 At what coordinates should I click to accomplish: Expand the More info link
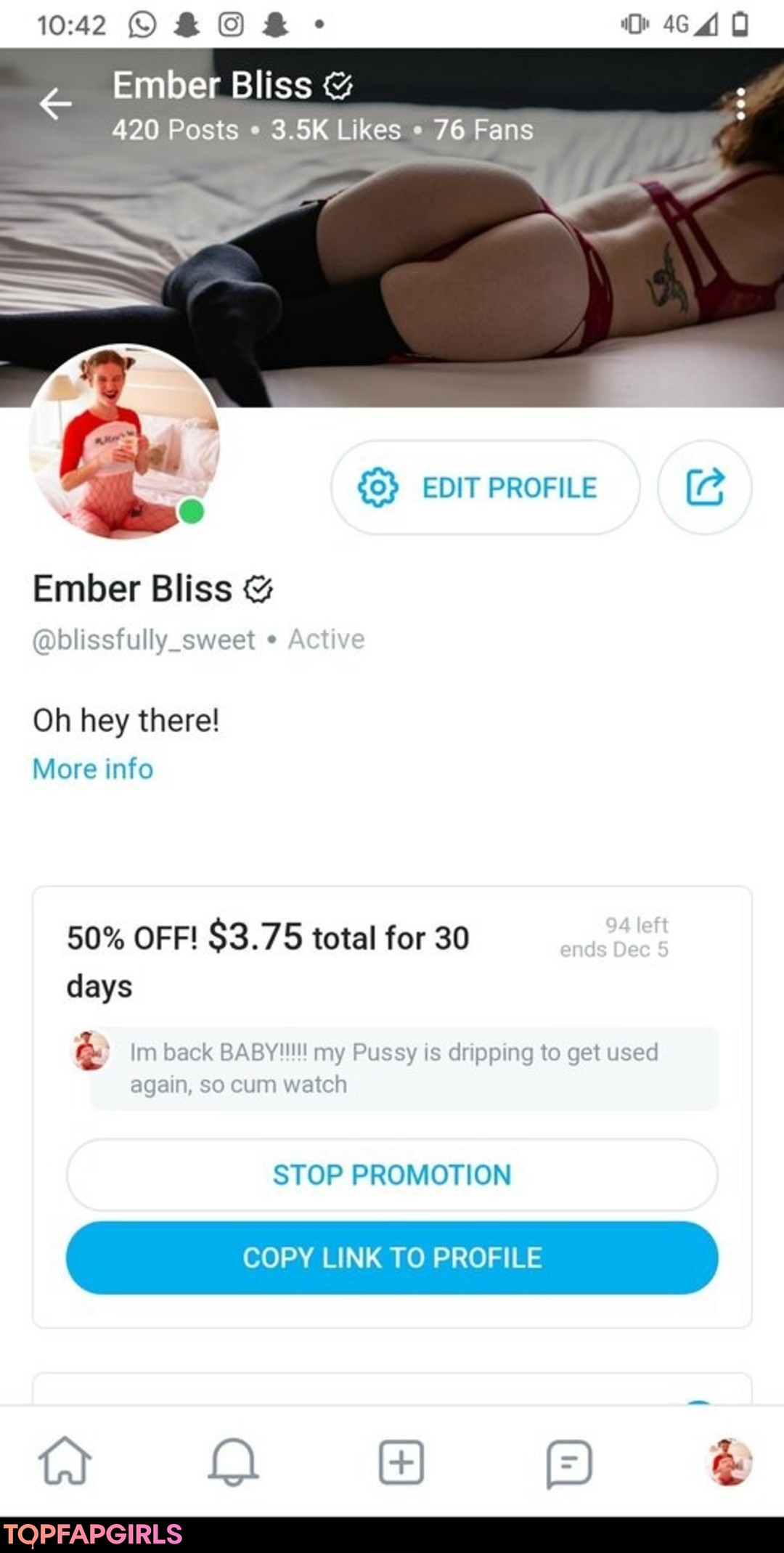pos(93,769)
